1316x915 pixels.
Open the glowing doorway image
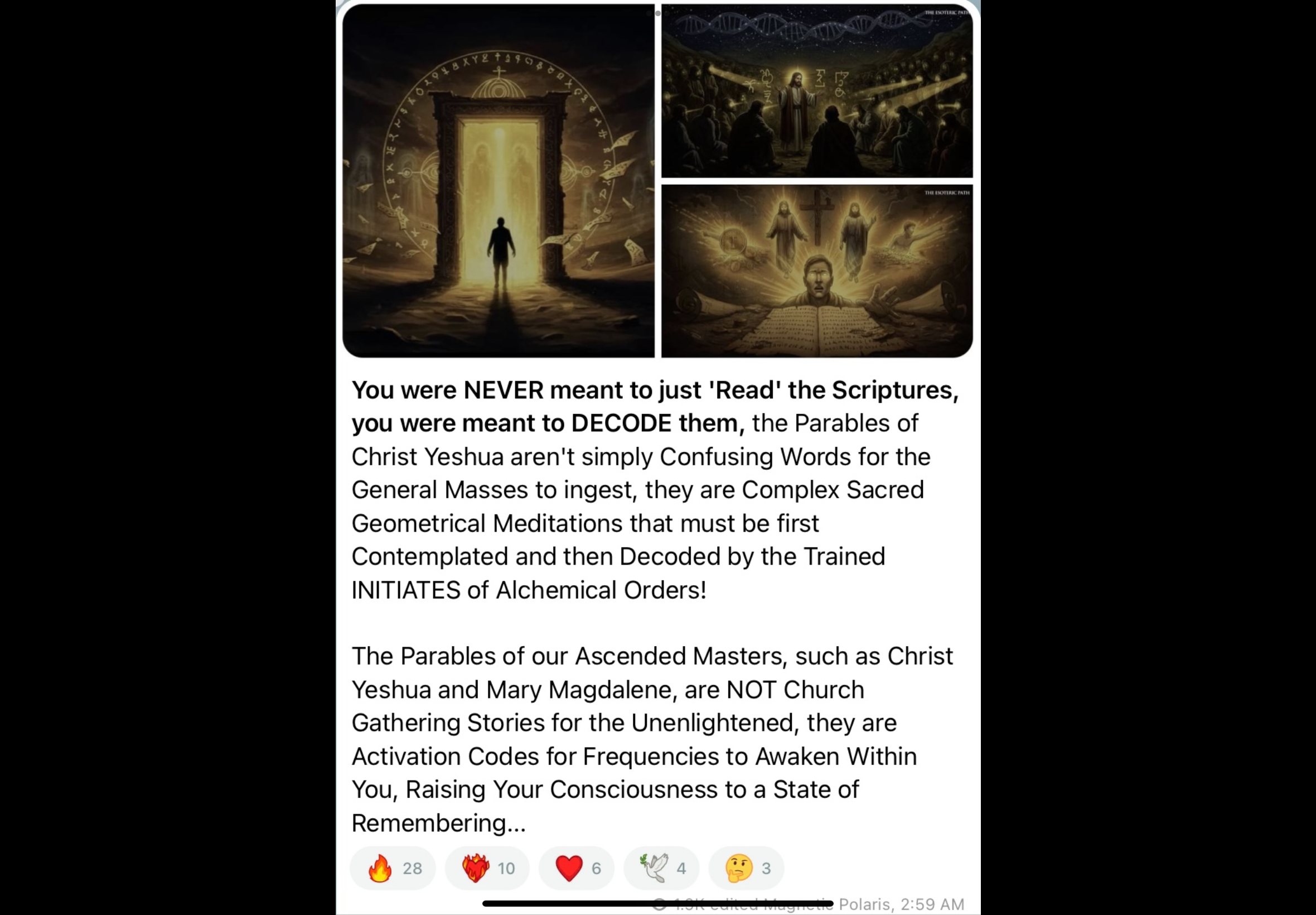[498, 181]
